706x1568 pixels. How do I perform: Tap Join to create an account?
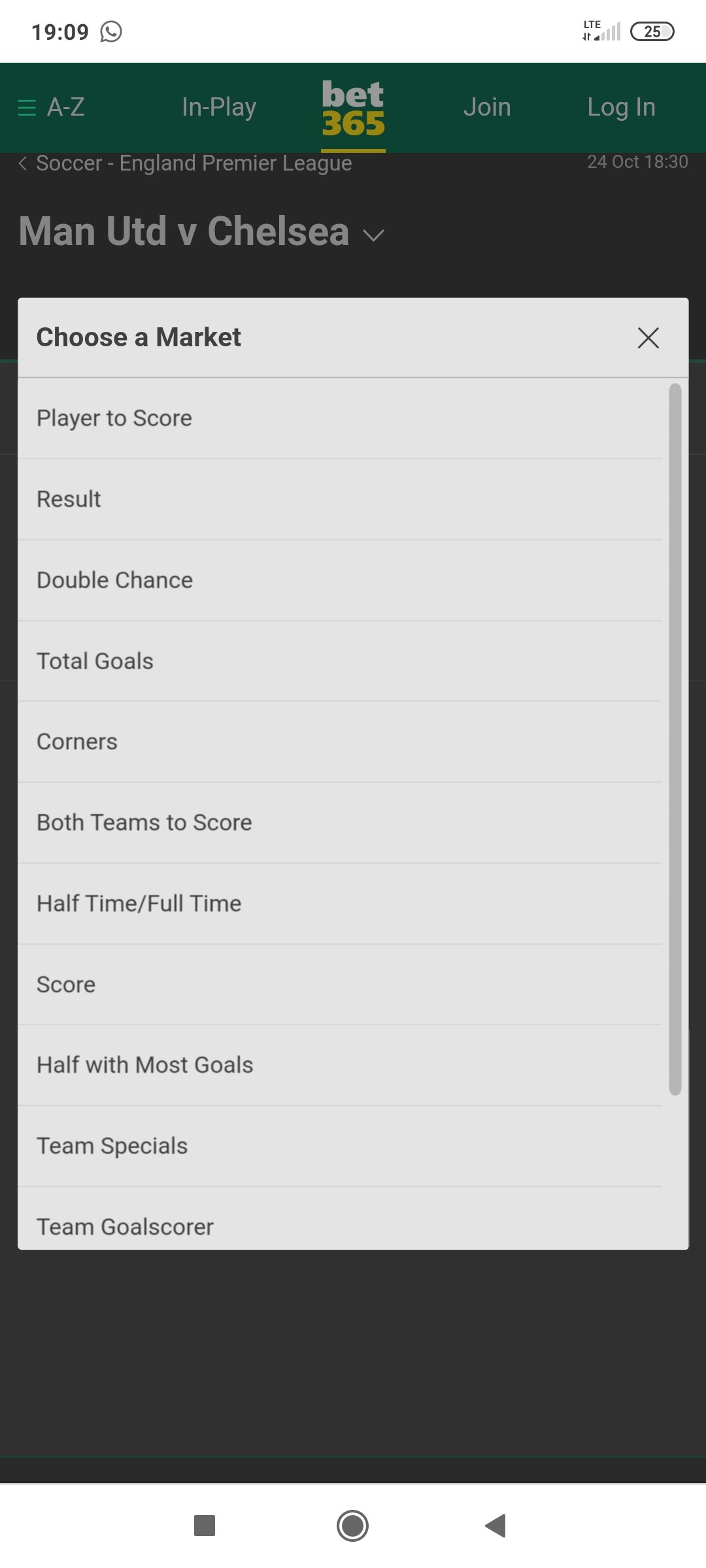487,107
